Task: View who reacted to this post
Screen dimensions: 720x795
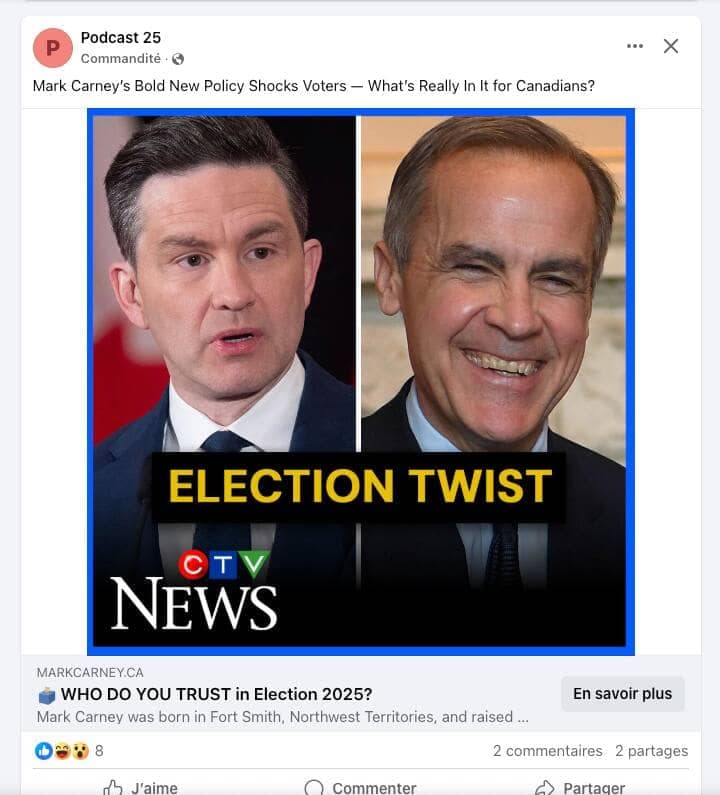Action: [69, 751]
